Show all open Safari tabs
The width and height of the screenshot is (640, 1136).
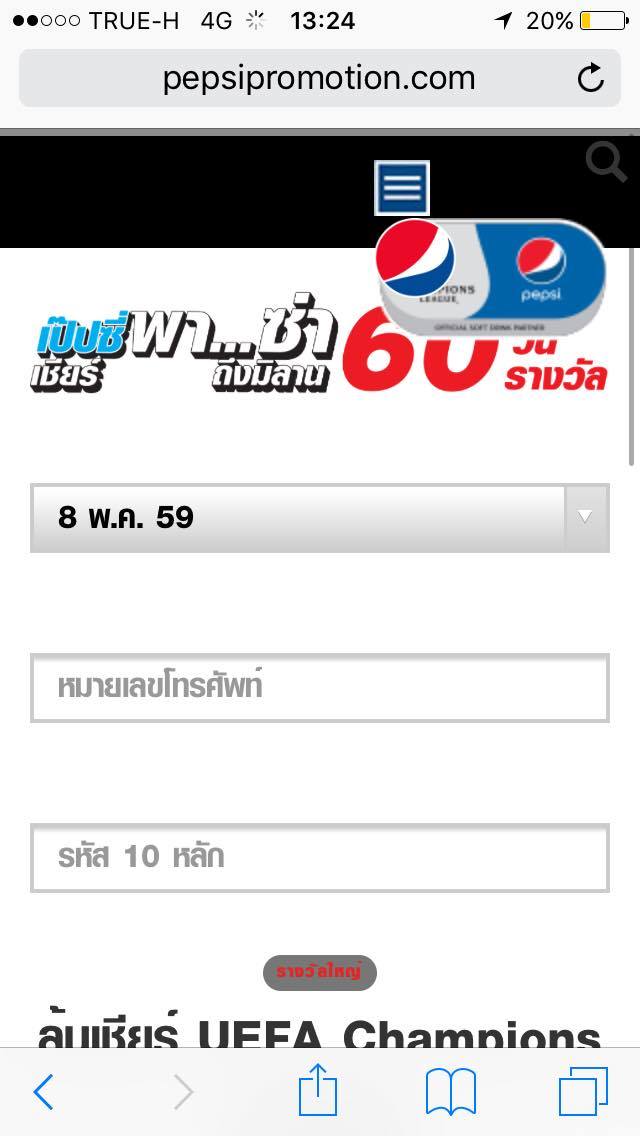tap(583, 1092)
